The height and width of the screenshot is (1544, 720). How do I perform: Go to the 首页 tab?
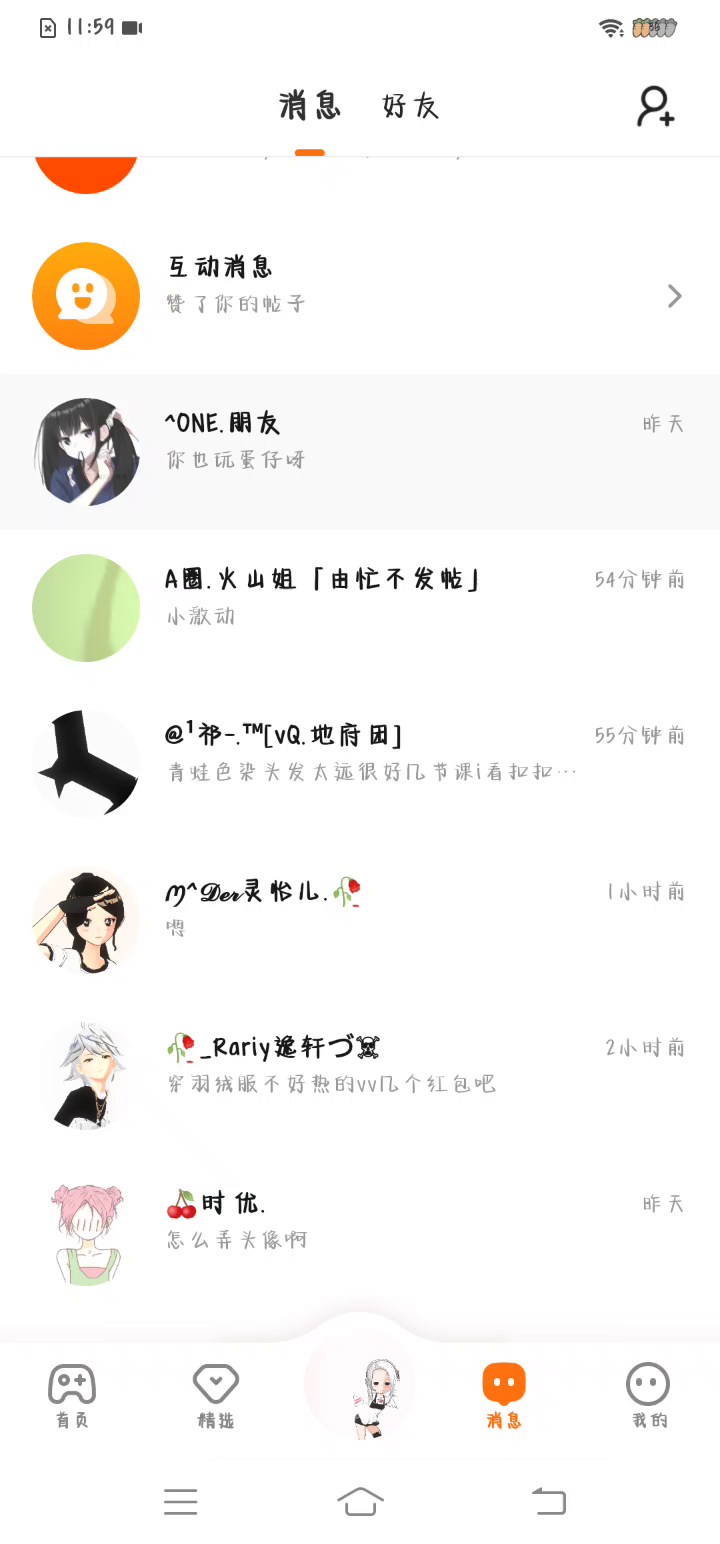tap(72, 1395)
